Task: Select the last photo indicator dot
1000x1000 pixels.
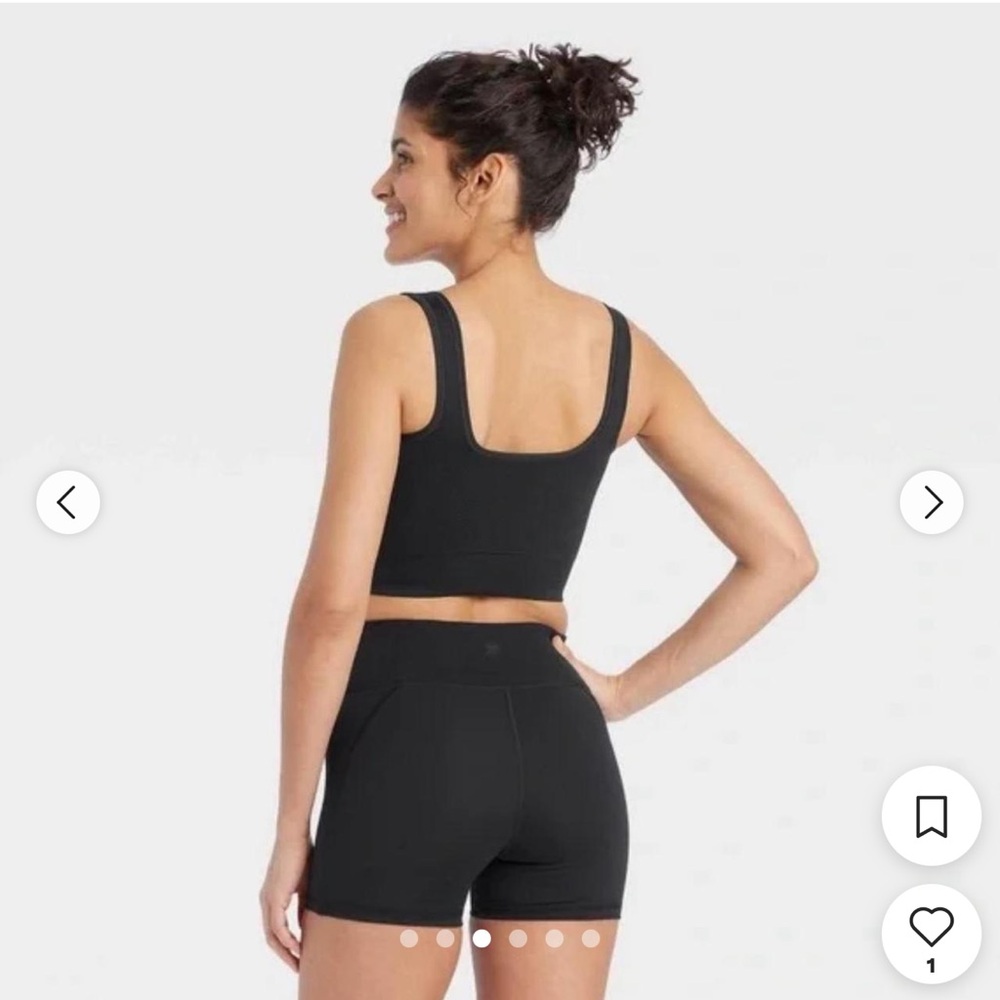Action: pyautogui.click(x=591, y=938)
